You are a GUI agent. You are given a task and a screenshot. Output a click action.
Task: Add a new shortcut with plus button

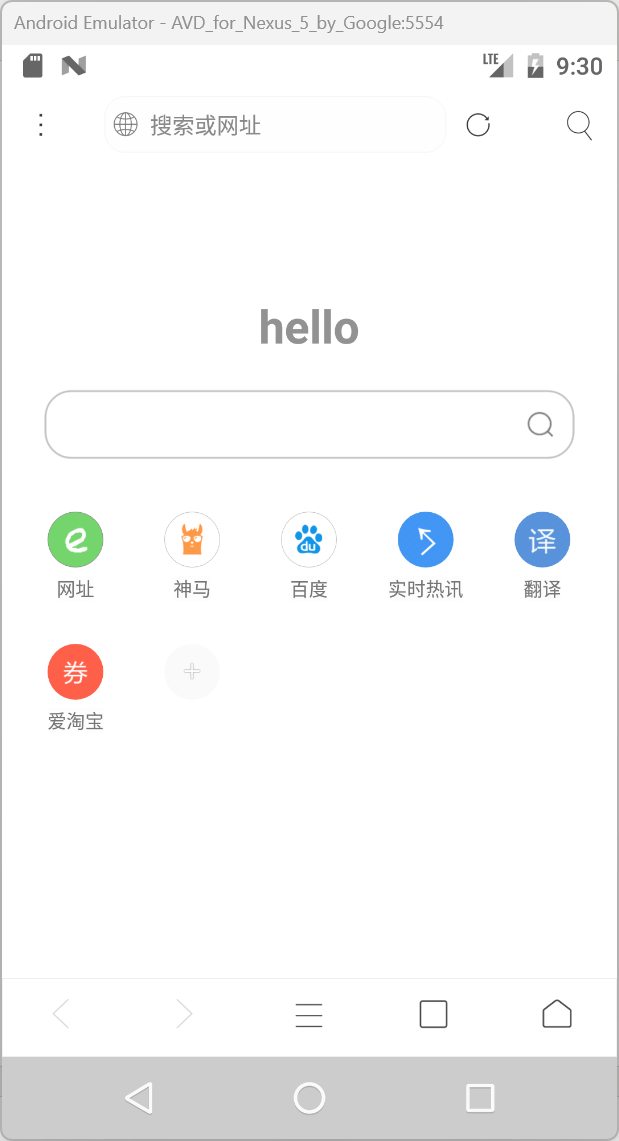(x=192, y=672)
